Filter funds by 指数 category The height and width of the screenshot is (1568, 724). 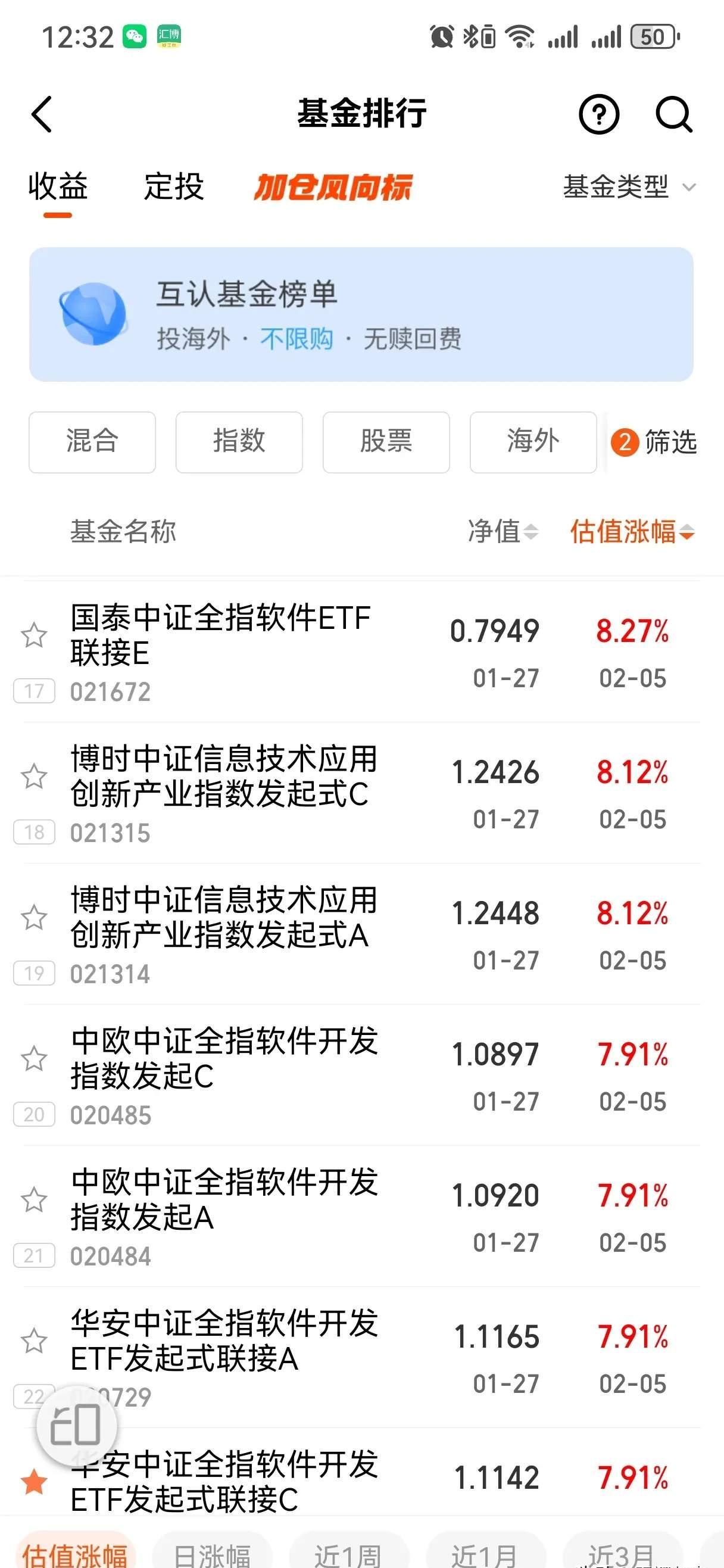pyautogui.click(x=239, y=442)
